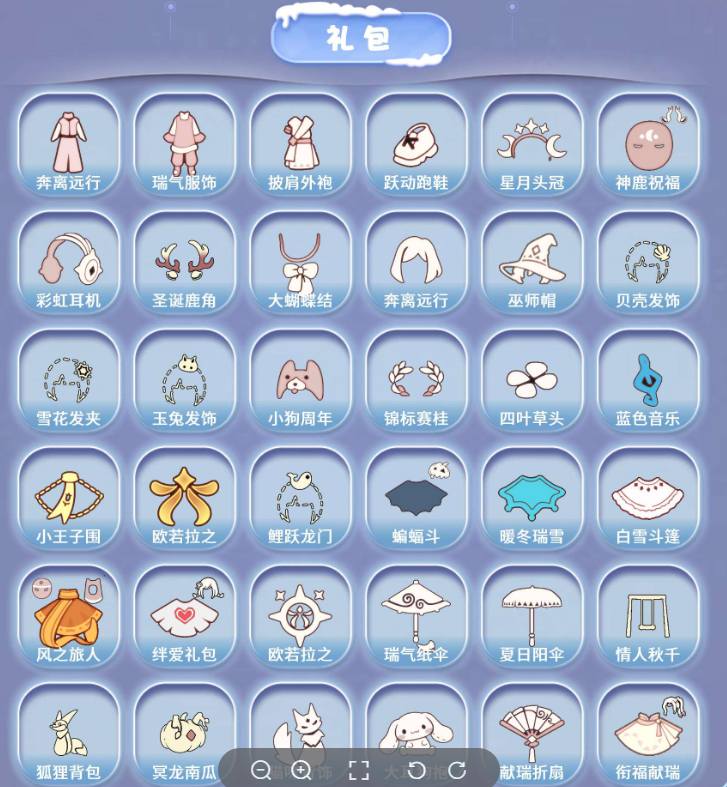Rotate the image counterclockwise
727x787 pixels.
pyautogui.click(x=417, y=770)
